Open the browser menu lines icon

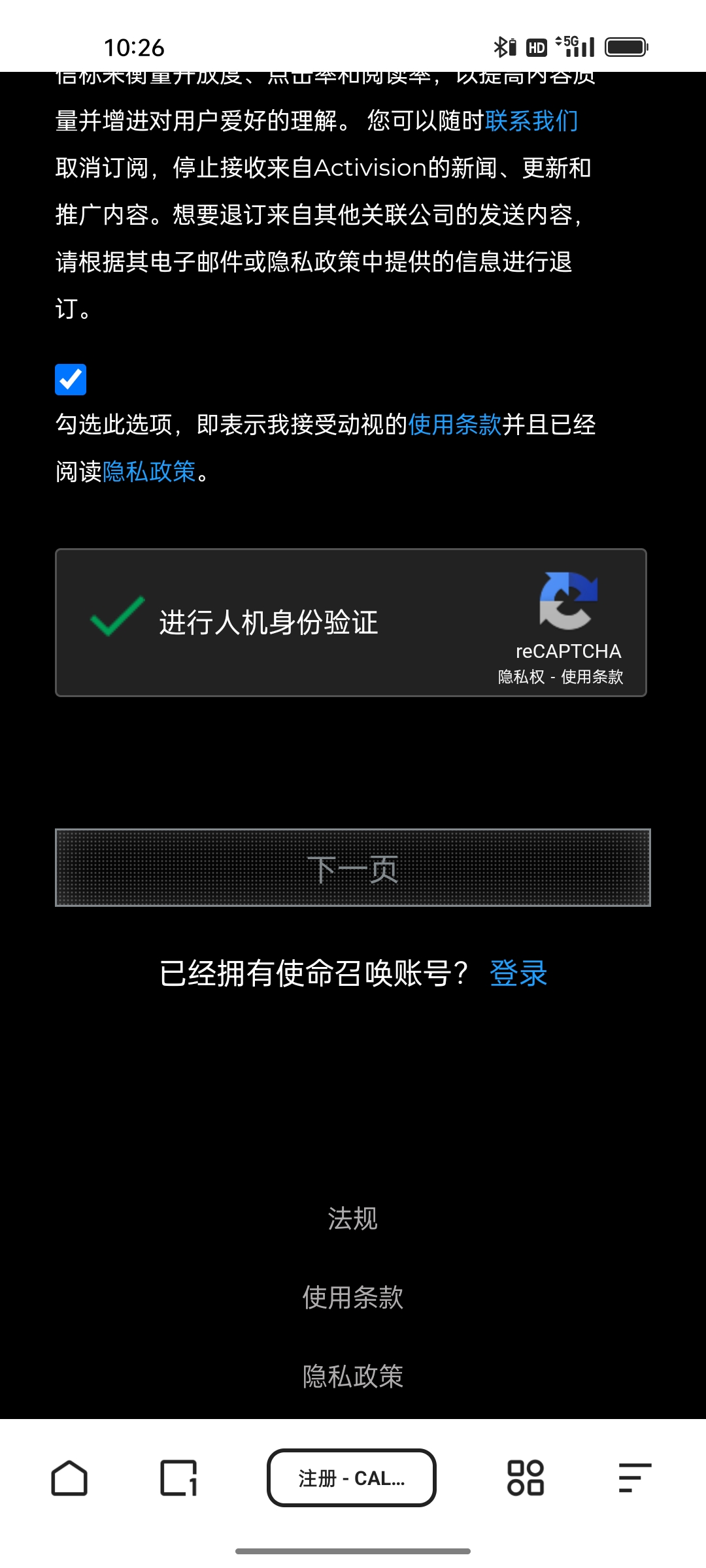pyautogui.click(x=635, y=1478)
